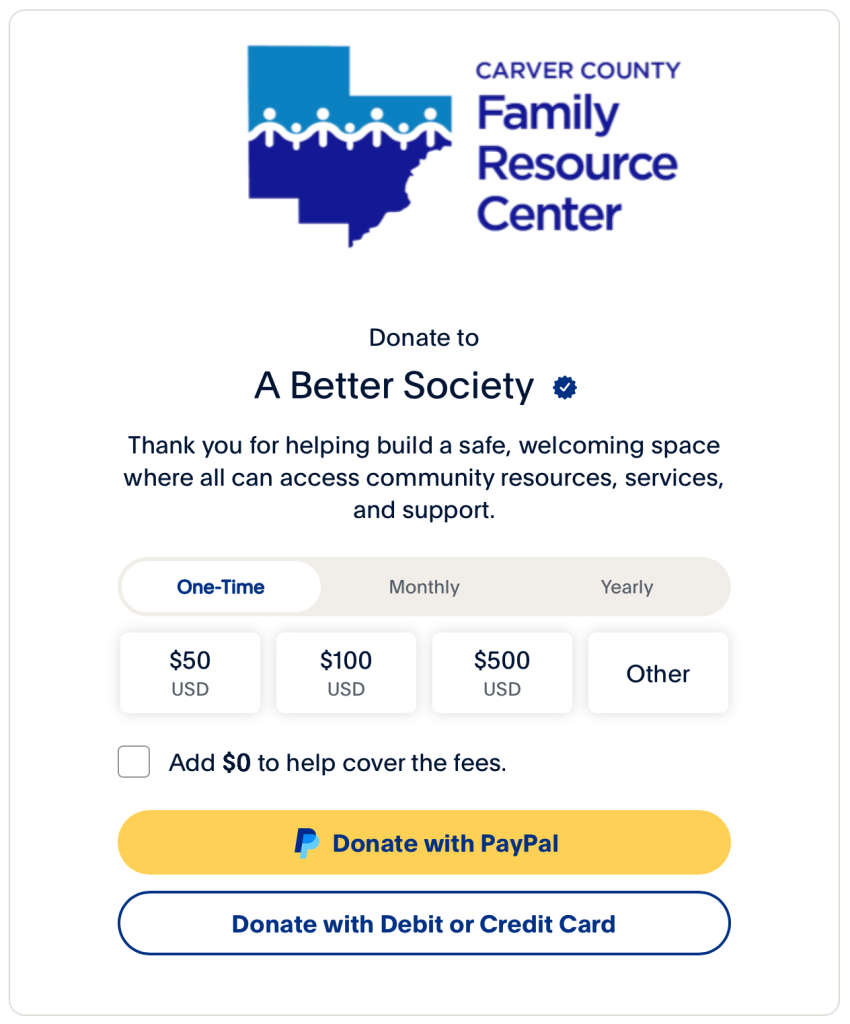Select the $50 USD donation amount

(190, 672)
